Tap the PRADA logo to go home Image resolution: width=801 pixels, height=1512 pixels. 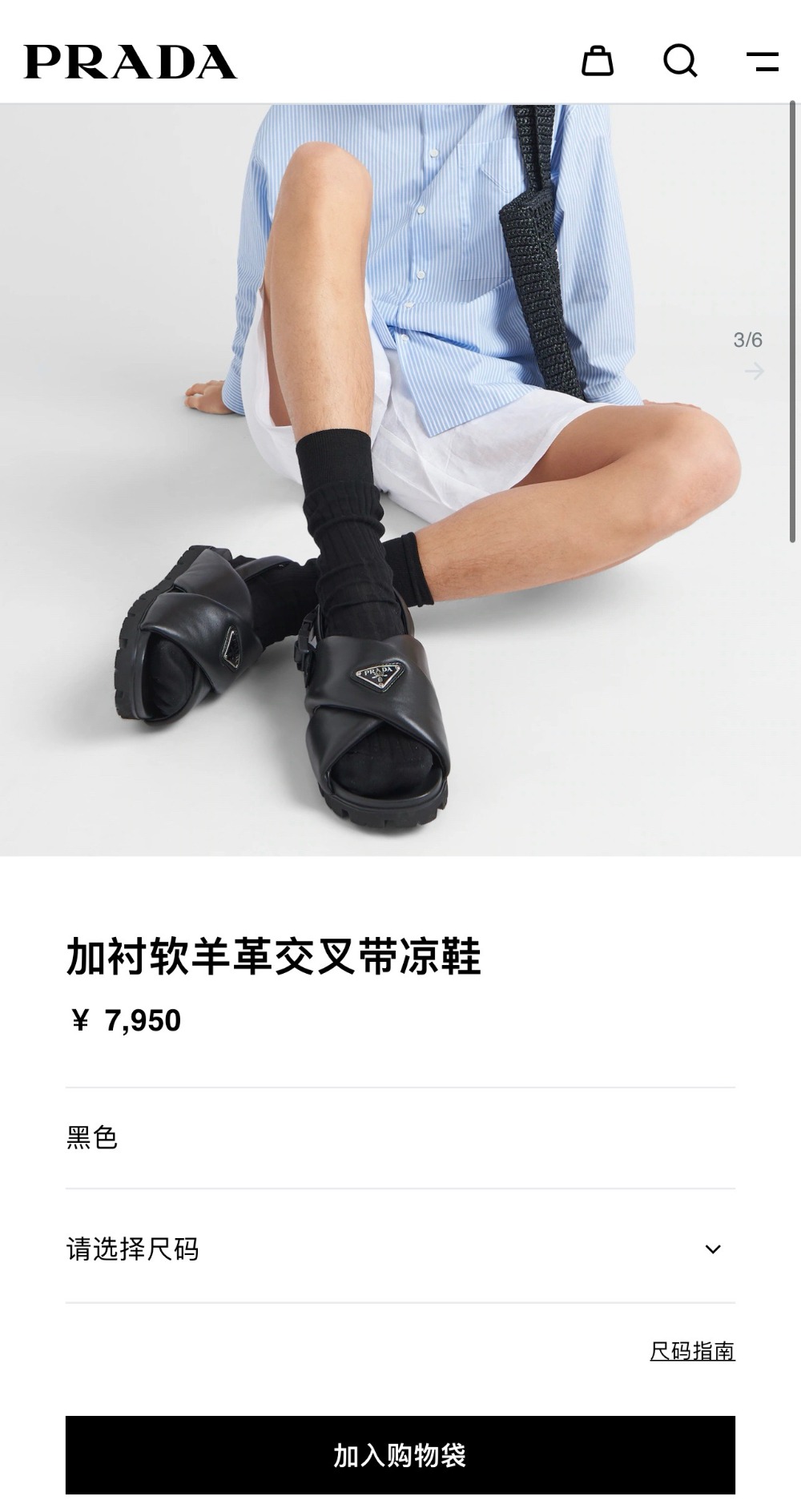(131, 62)
